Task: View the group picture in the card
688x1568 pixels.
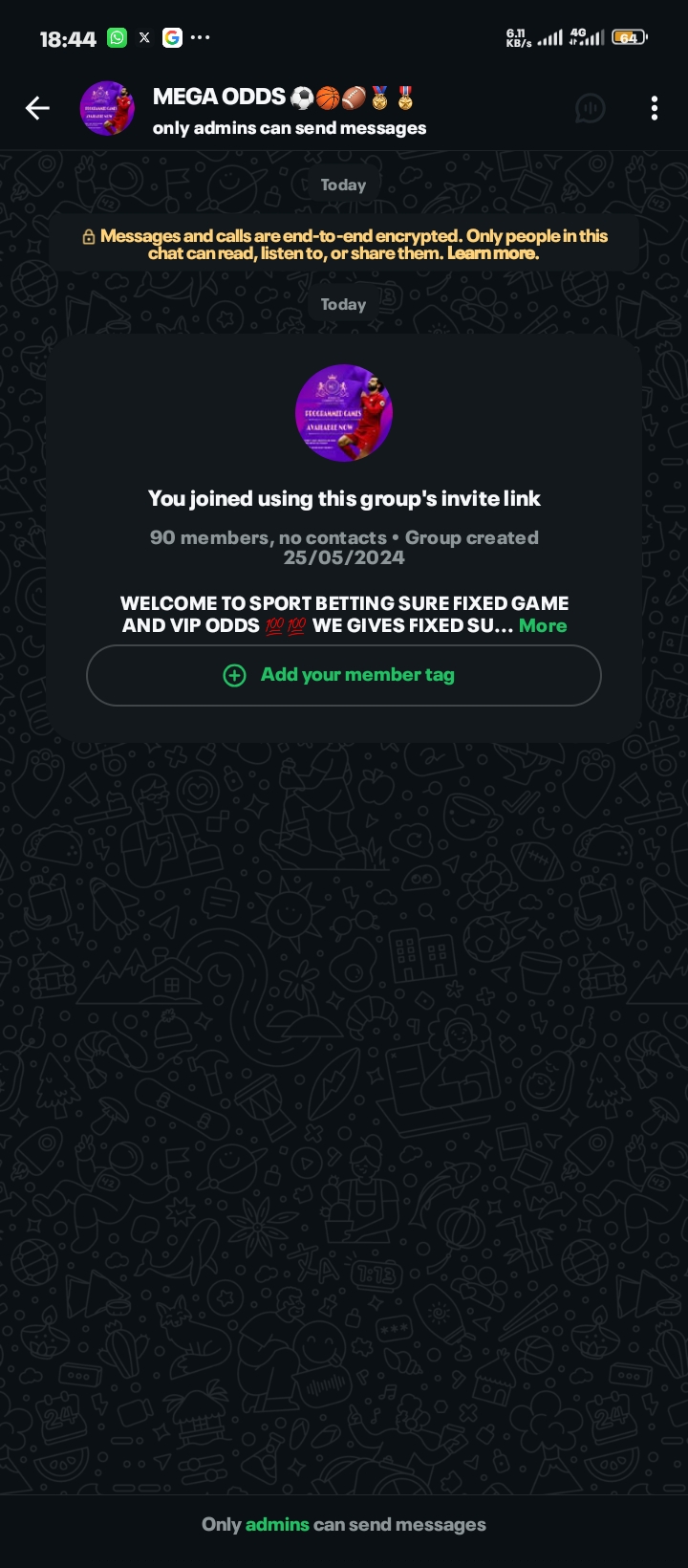Action: (x=344, y=413)
